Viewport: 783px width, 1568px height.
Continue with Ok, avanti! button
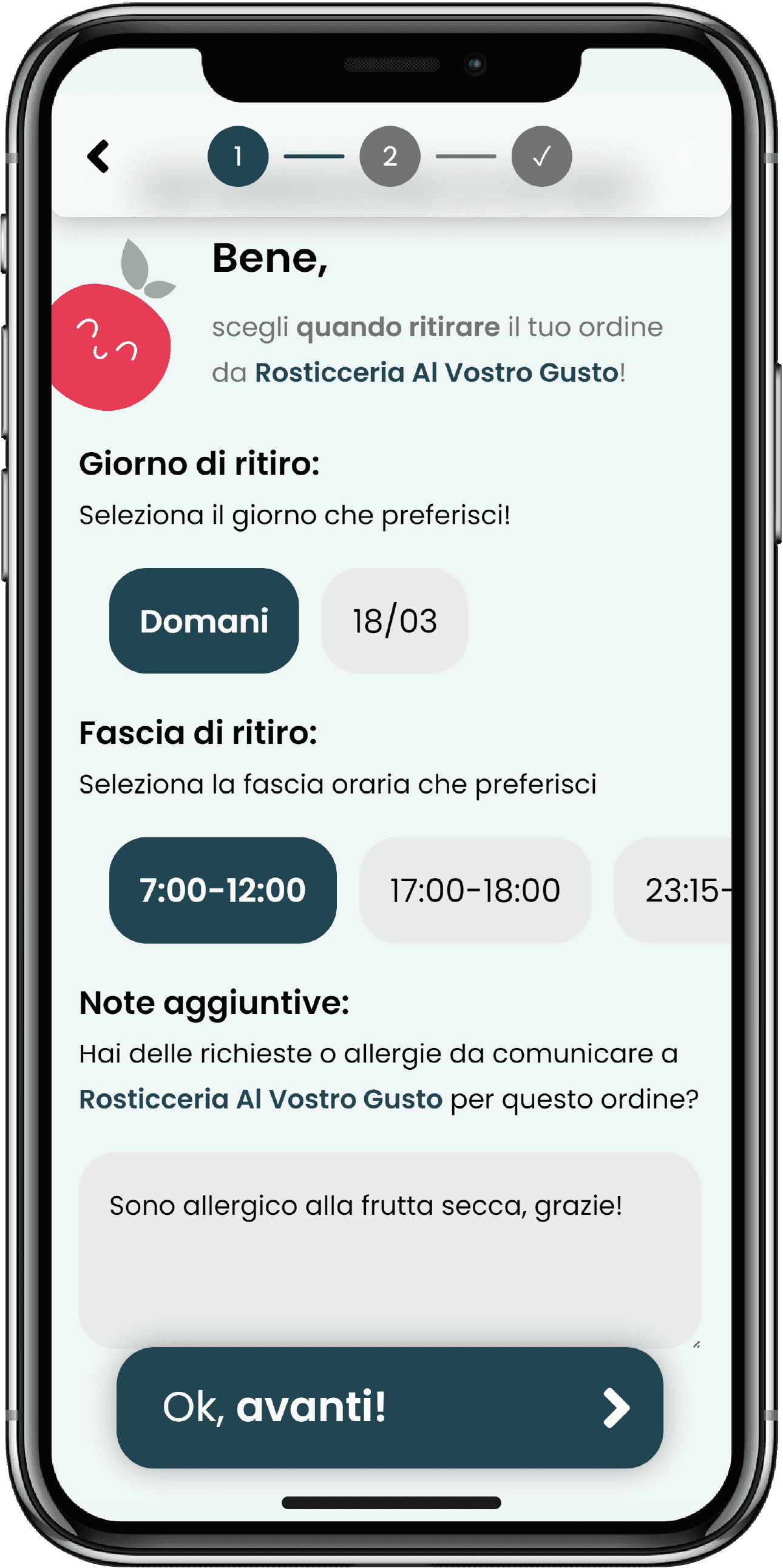pos(390,1407)
